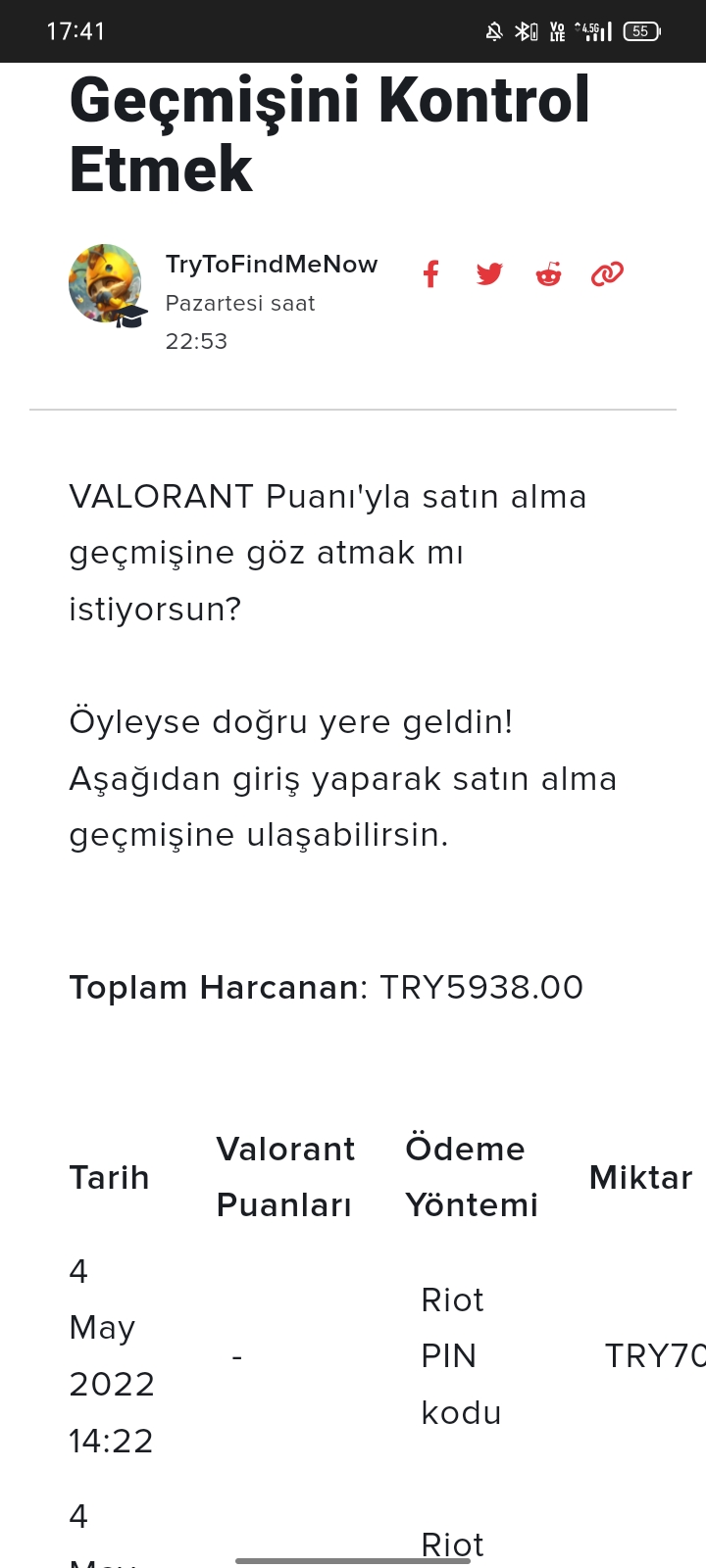Copy the article link

(x=607, y=274)
